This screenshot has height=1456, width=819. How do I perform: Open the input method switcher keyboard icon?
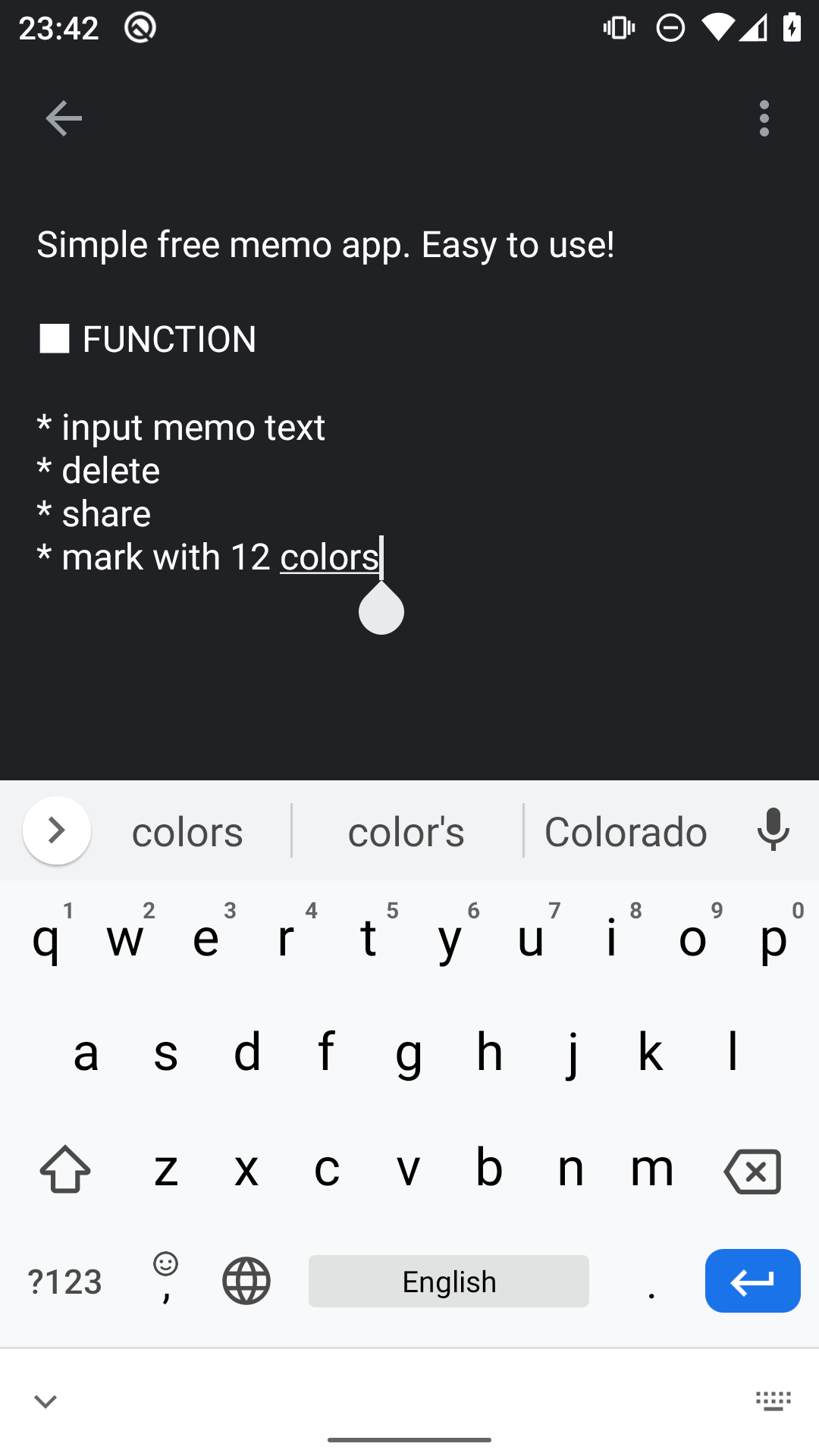(773, 1401)
